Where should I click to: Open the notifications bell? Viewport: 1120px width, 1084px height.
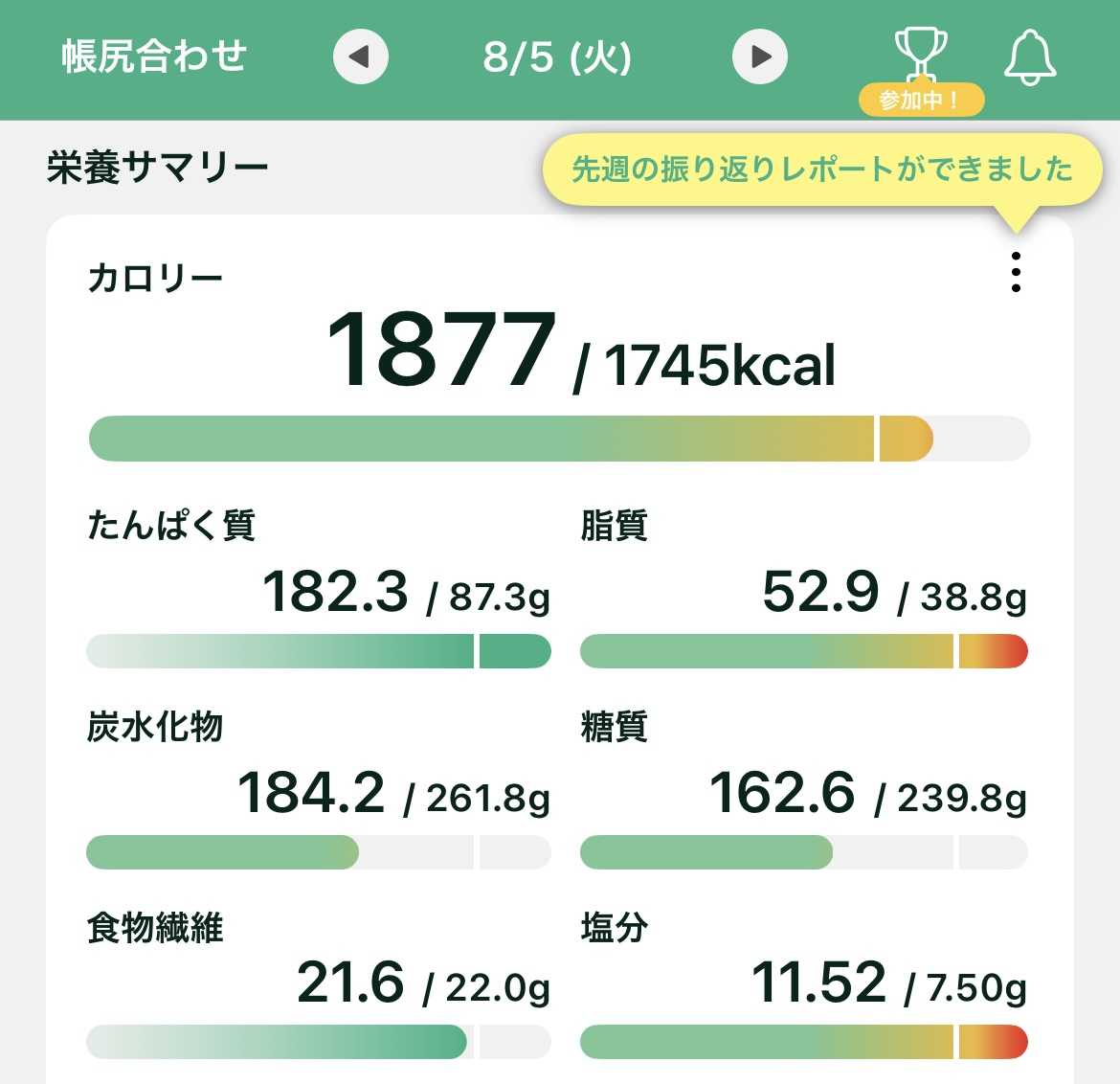point(1030,57)
